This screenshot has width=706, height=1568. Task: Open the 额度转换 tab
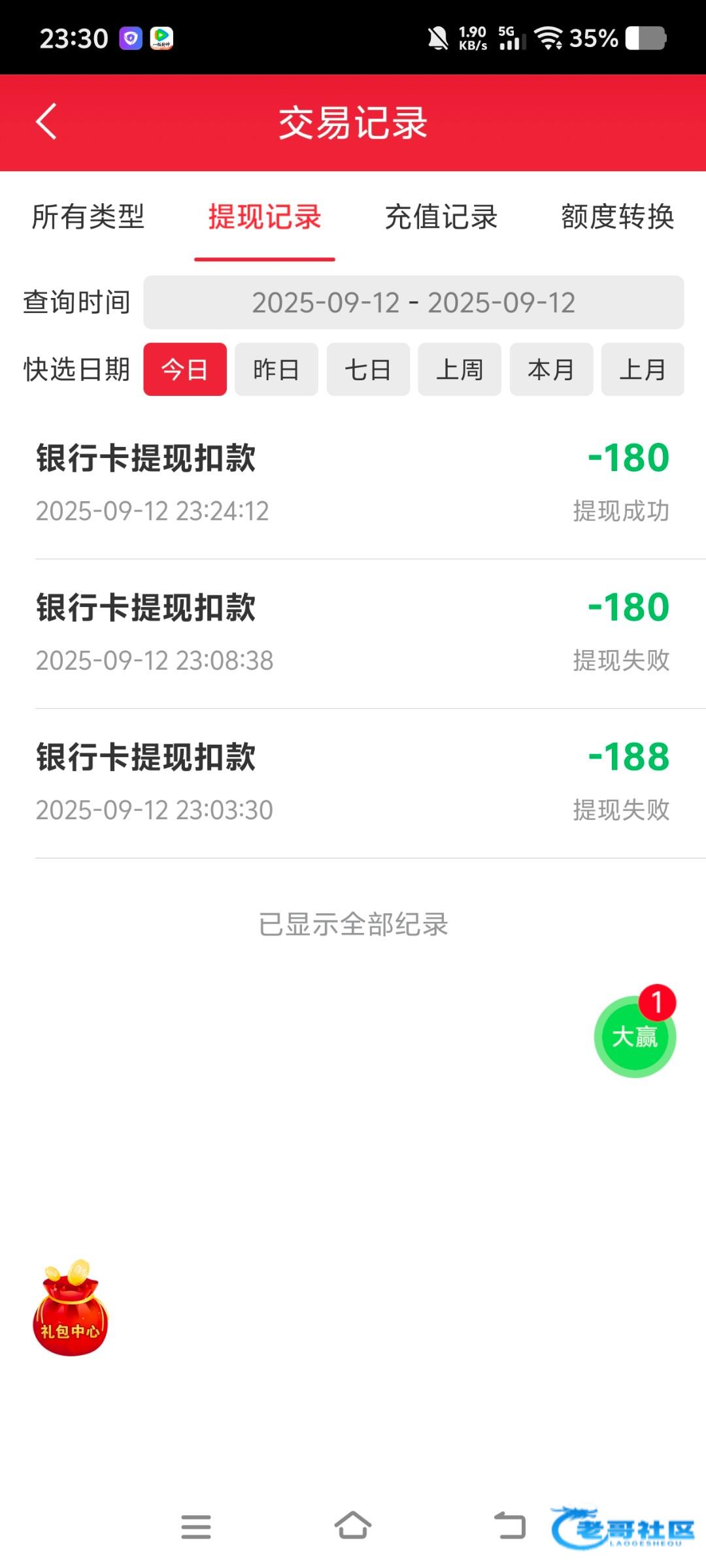[x=618, y=217]
